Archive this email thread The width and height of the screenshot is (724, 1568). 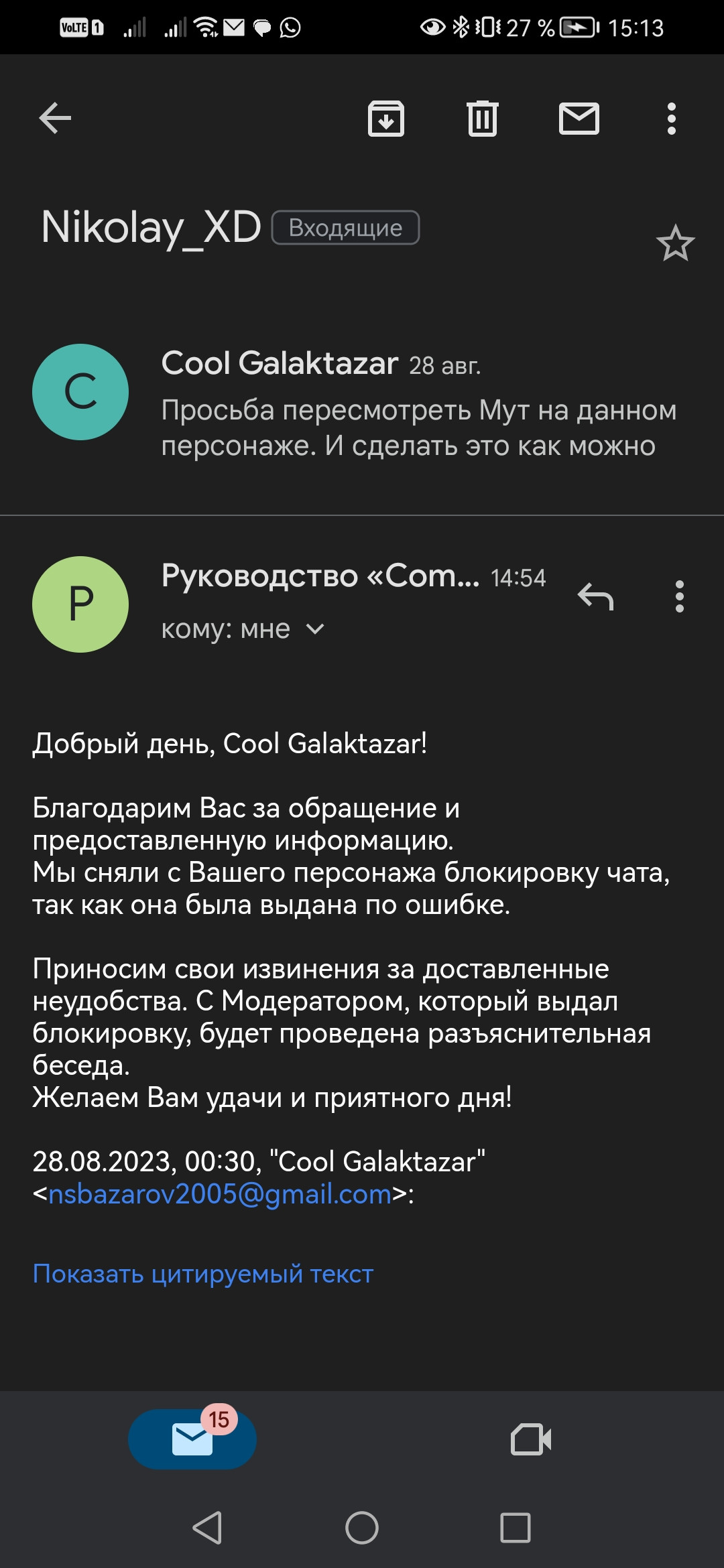(x=386, y=119)
